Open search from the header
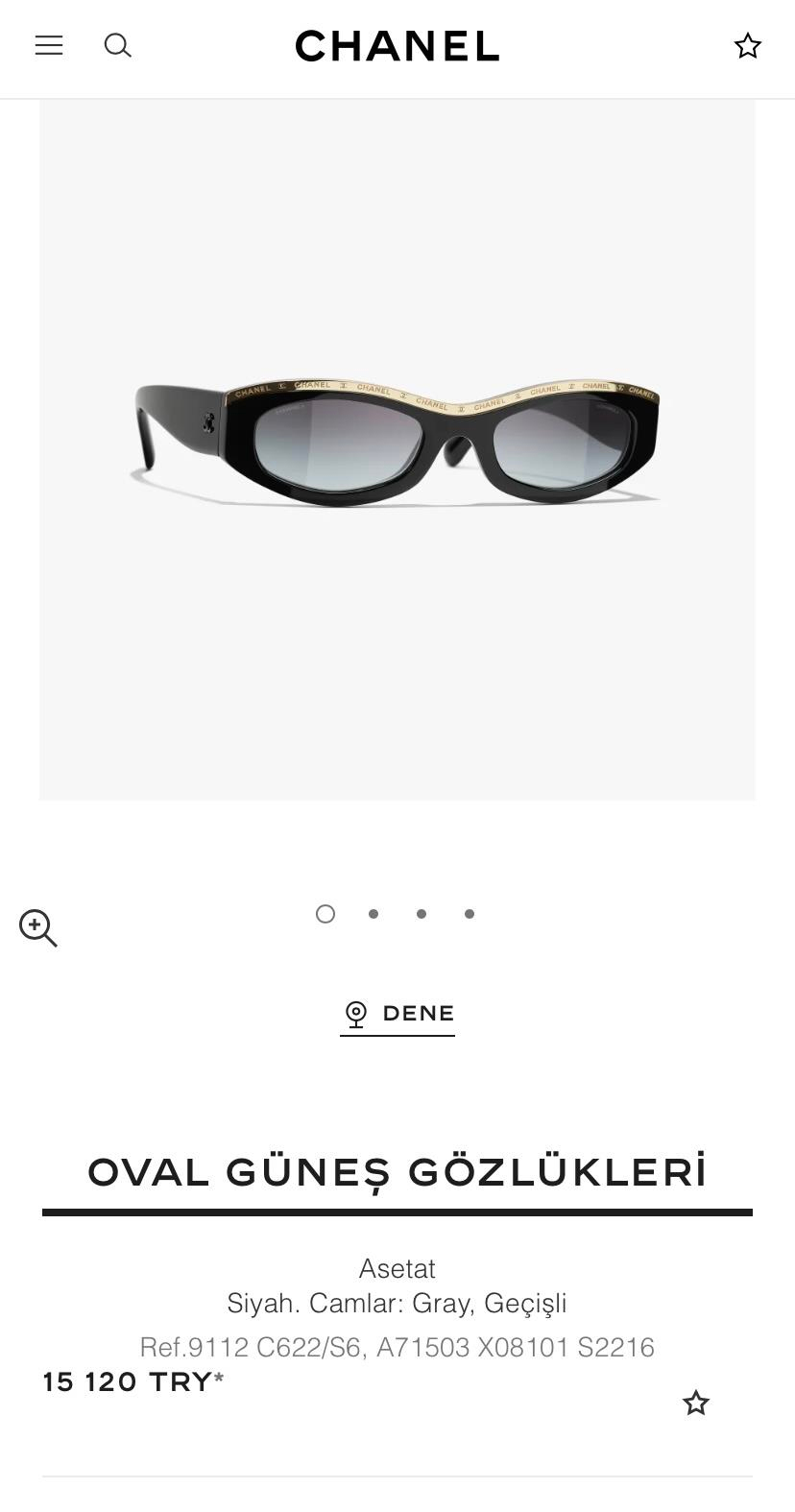Viewport: 795px width, 1512px height. (x=117, y=45)
